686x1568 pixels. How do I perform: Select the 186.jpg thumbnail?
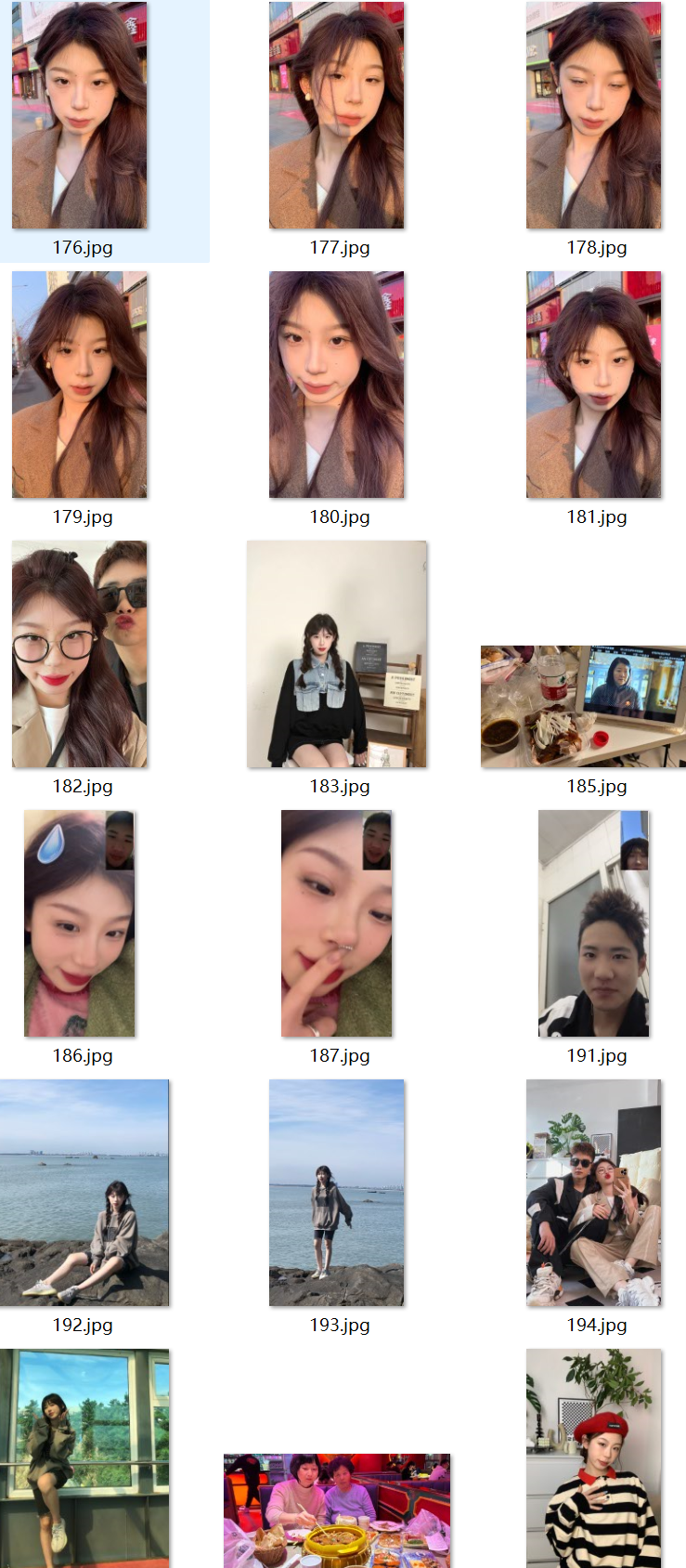point(79,923)
